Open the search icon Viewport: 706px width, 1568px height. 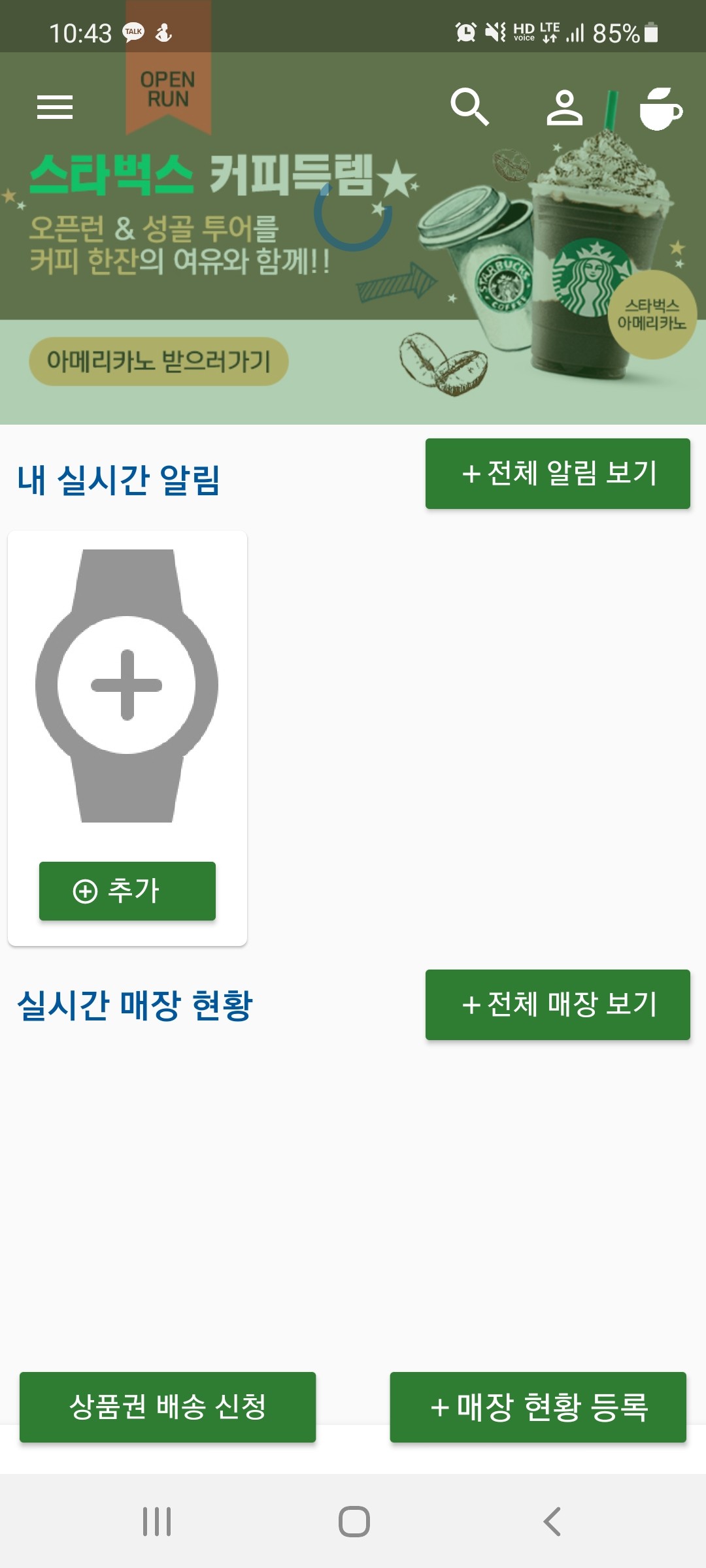pos(469,106)
